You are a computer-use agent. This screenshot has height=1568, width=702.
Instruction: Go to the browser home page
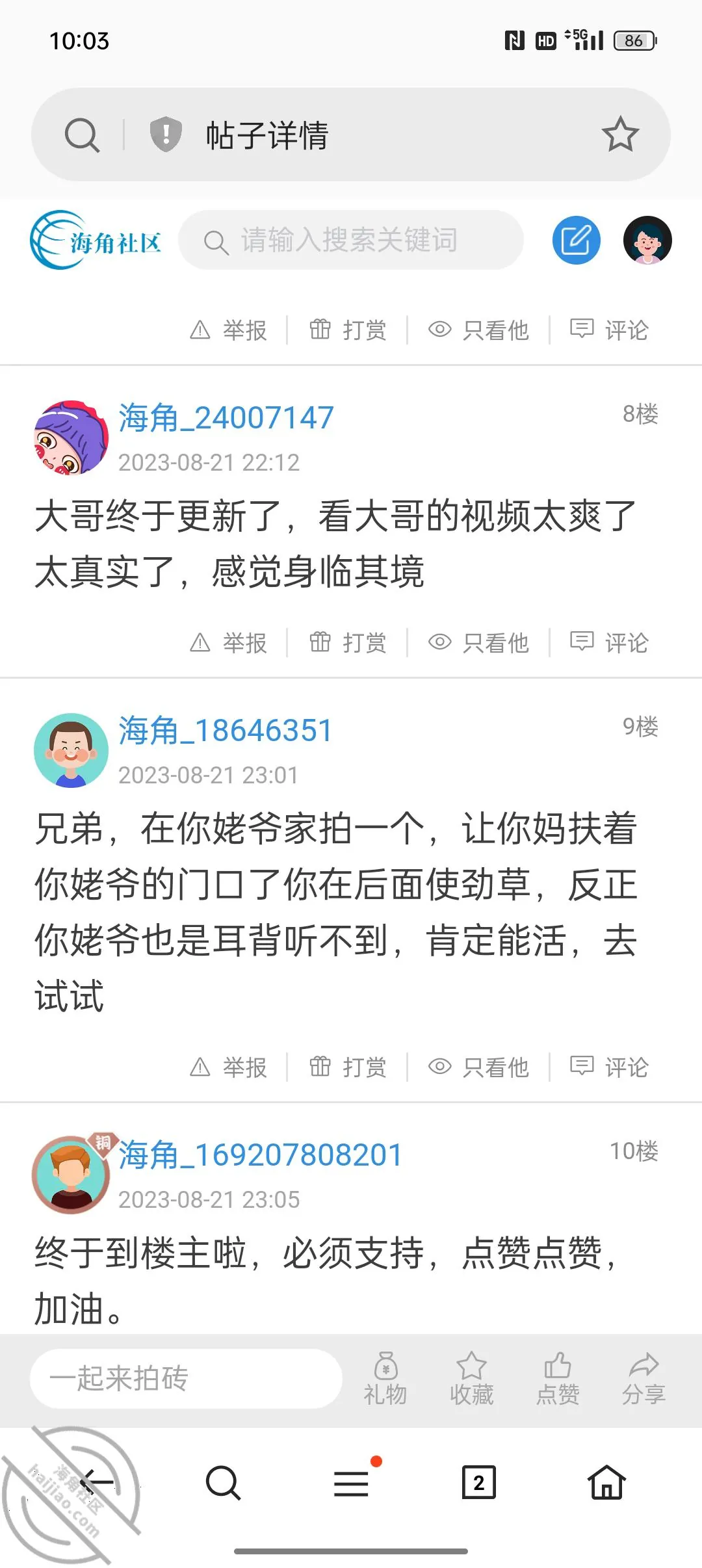pyautogui.click(x=606, y=1483)
